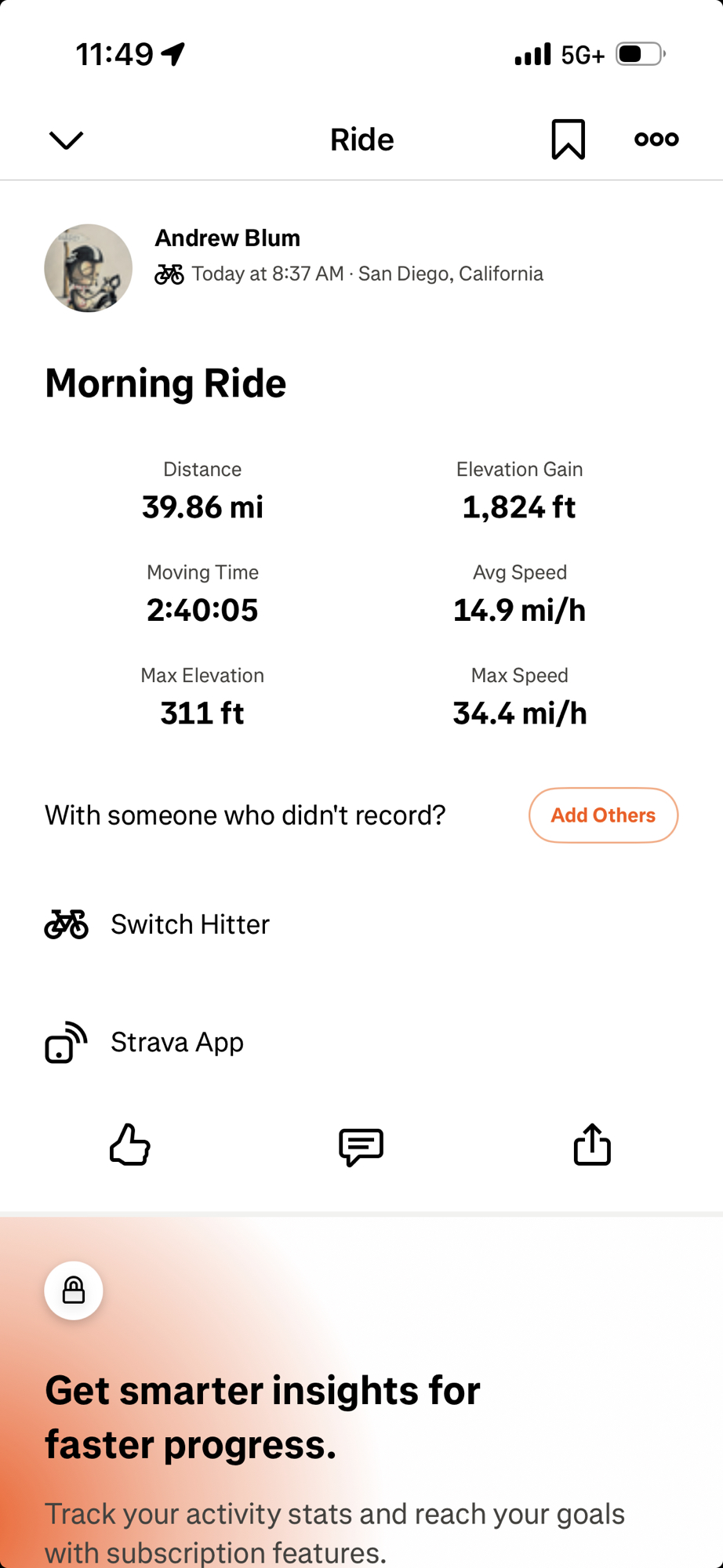The width and height of the screenshot is (723, 1568).
Task: Open comments on this ride
Action: pos(361,1146)
